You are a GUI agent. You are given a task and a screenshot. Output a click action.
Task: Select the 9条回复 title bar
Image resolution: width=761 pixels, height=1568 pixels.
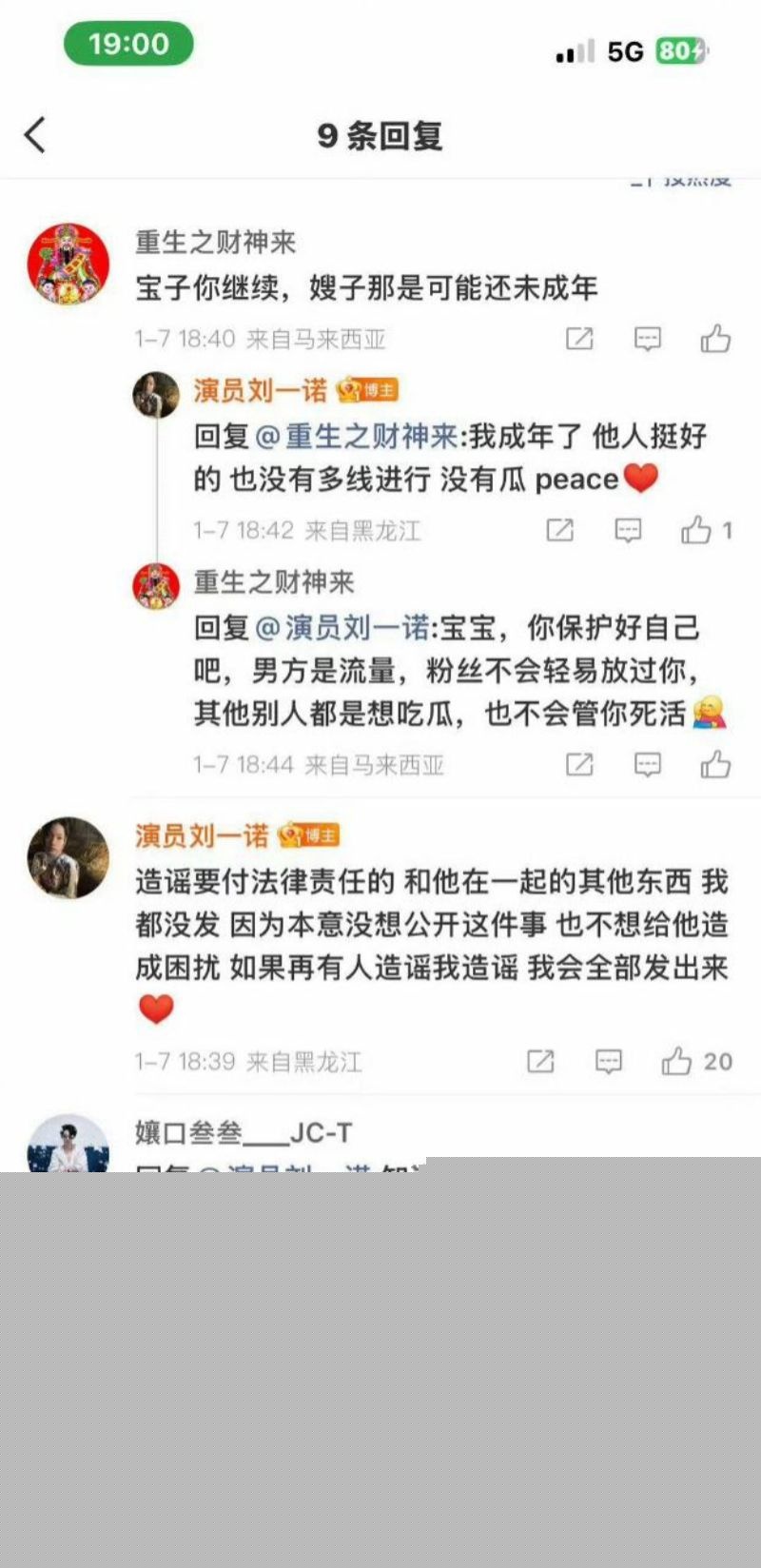380,135
